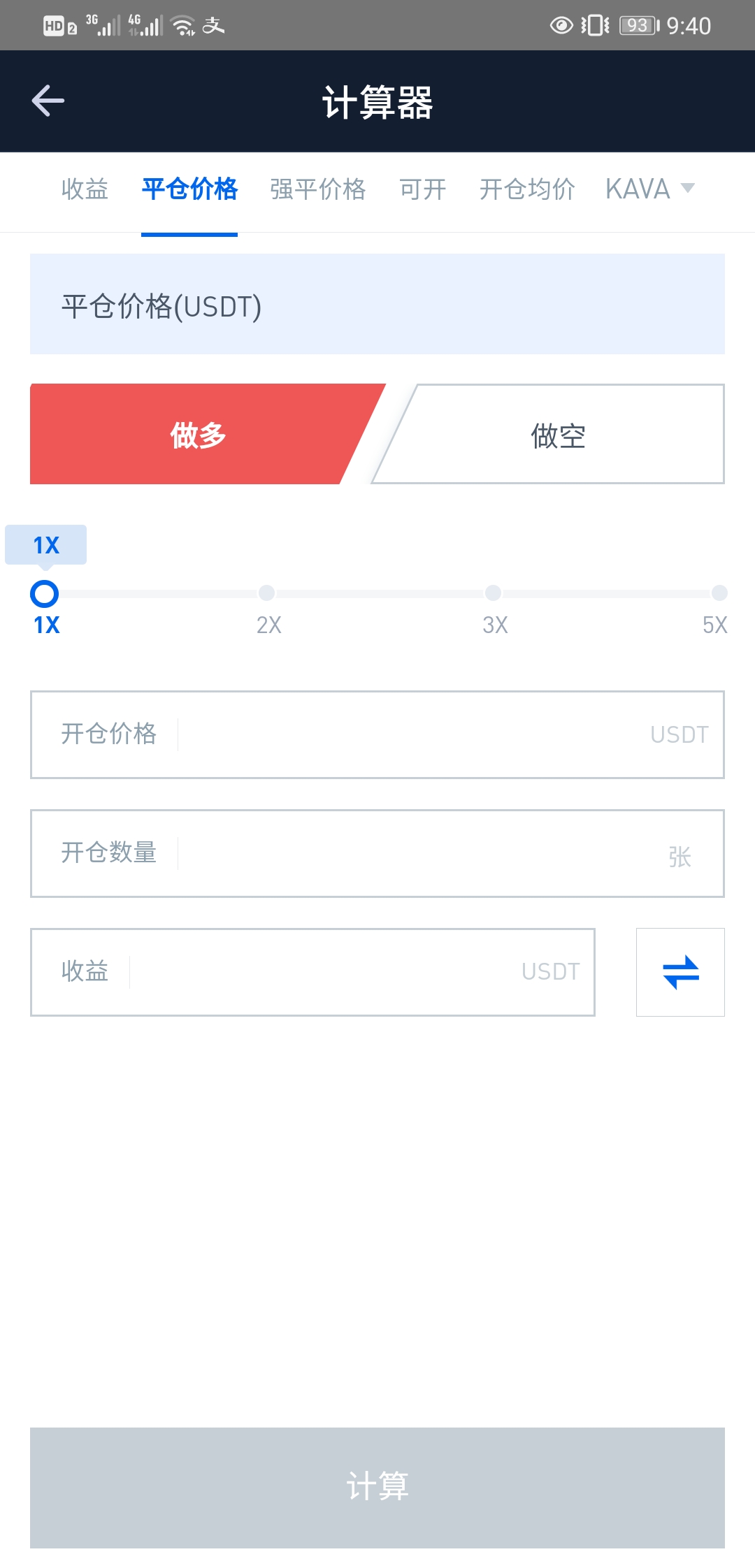Screen dimensions: 755x1568
Task: Set leverage to 2X on slider
Action: coord(266,593)
